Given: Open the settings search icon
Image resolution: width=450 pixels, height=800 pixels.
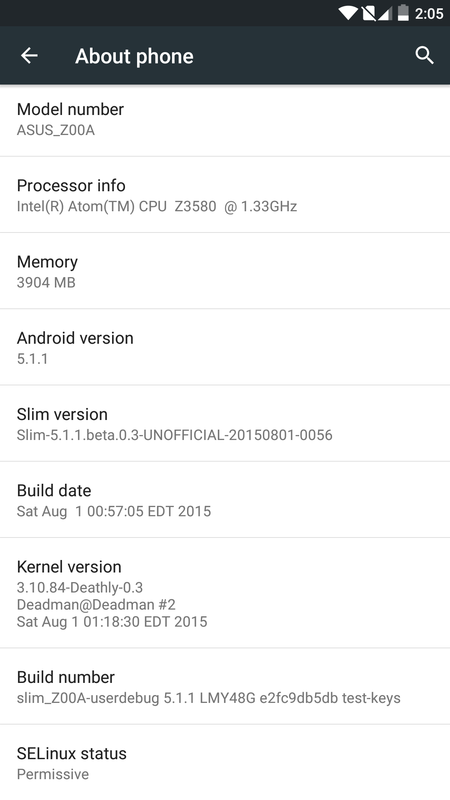Looking at the screenshot, I should pyautogui.click(x=424, y=56).
